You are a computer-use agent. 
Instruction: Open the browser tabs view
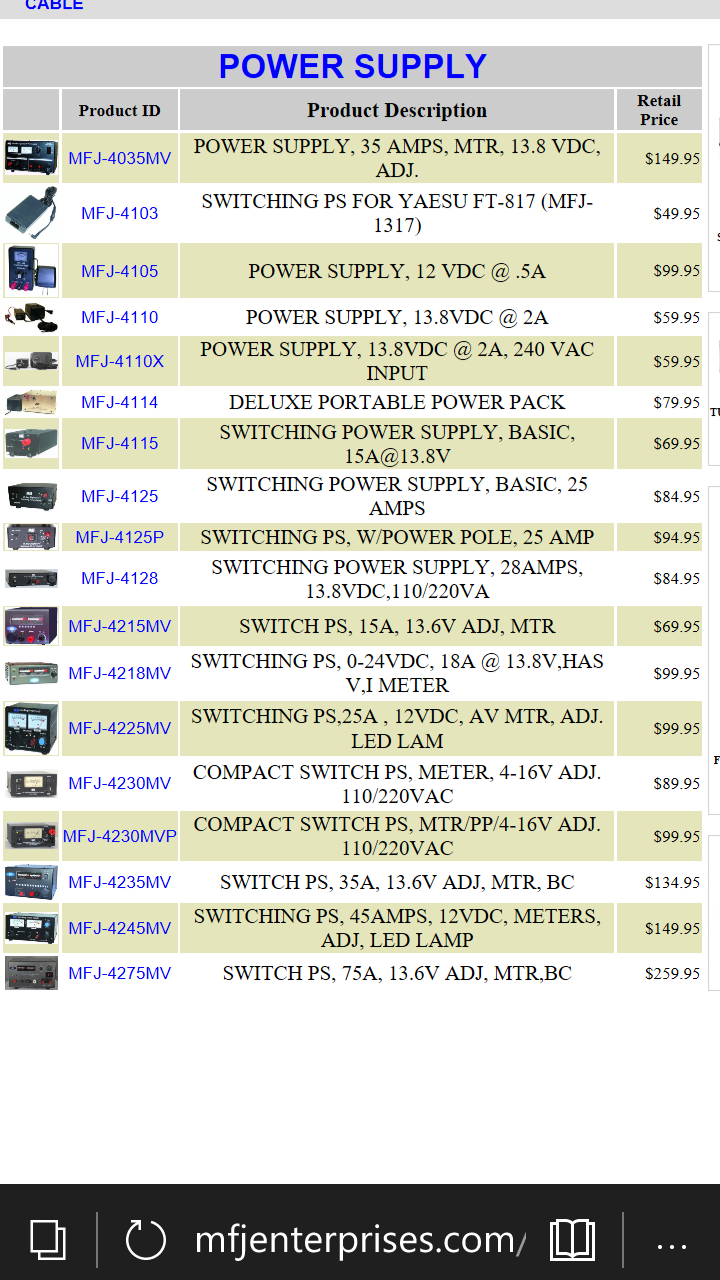(x=47, y=1240)
